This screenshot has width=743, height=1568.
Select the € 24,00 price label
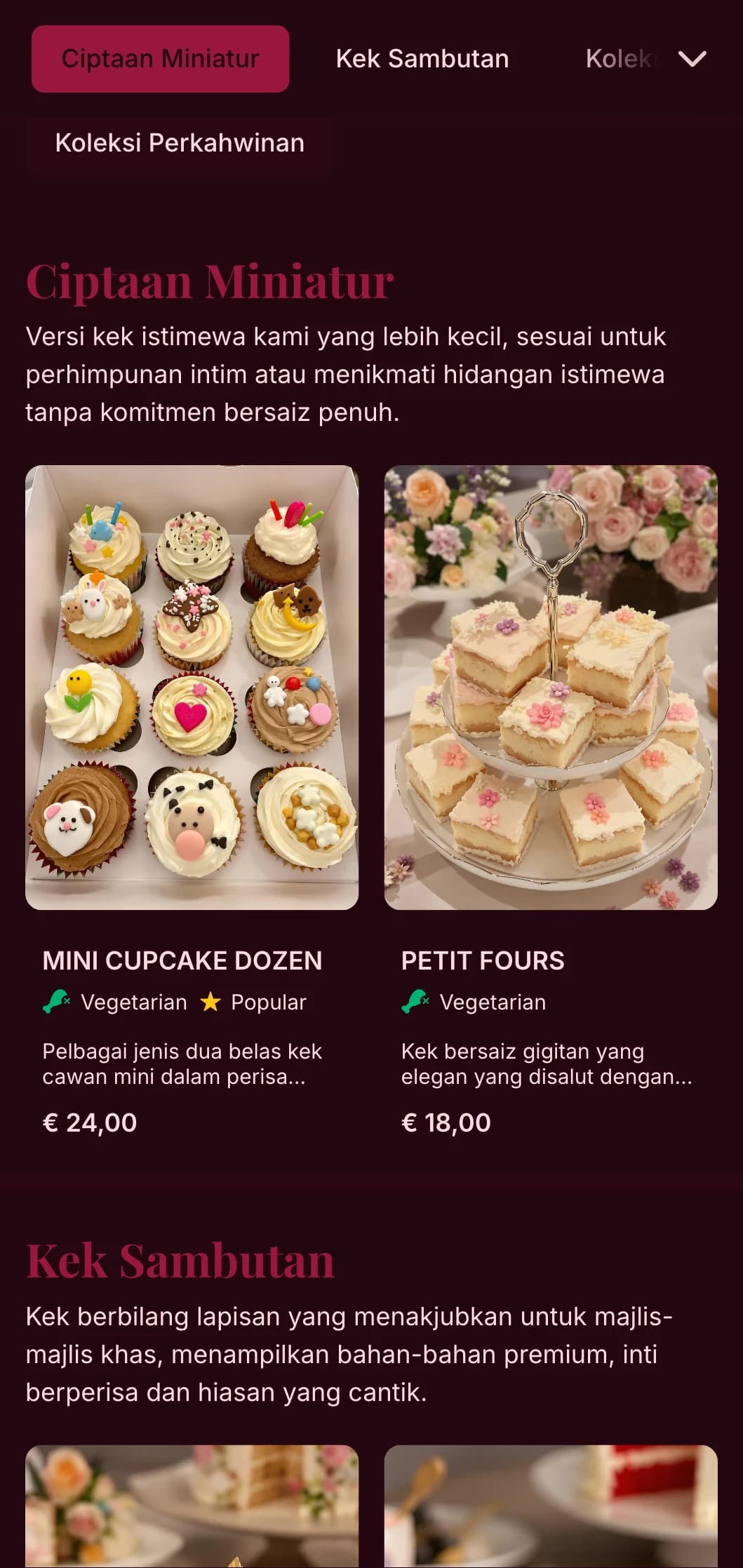pyautogui.click(x=89, y=1123)
